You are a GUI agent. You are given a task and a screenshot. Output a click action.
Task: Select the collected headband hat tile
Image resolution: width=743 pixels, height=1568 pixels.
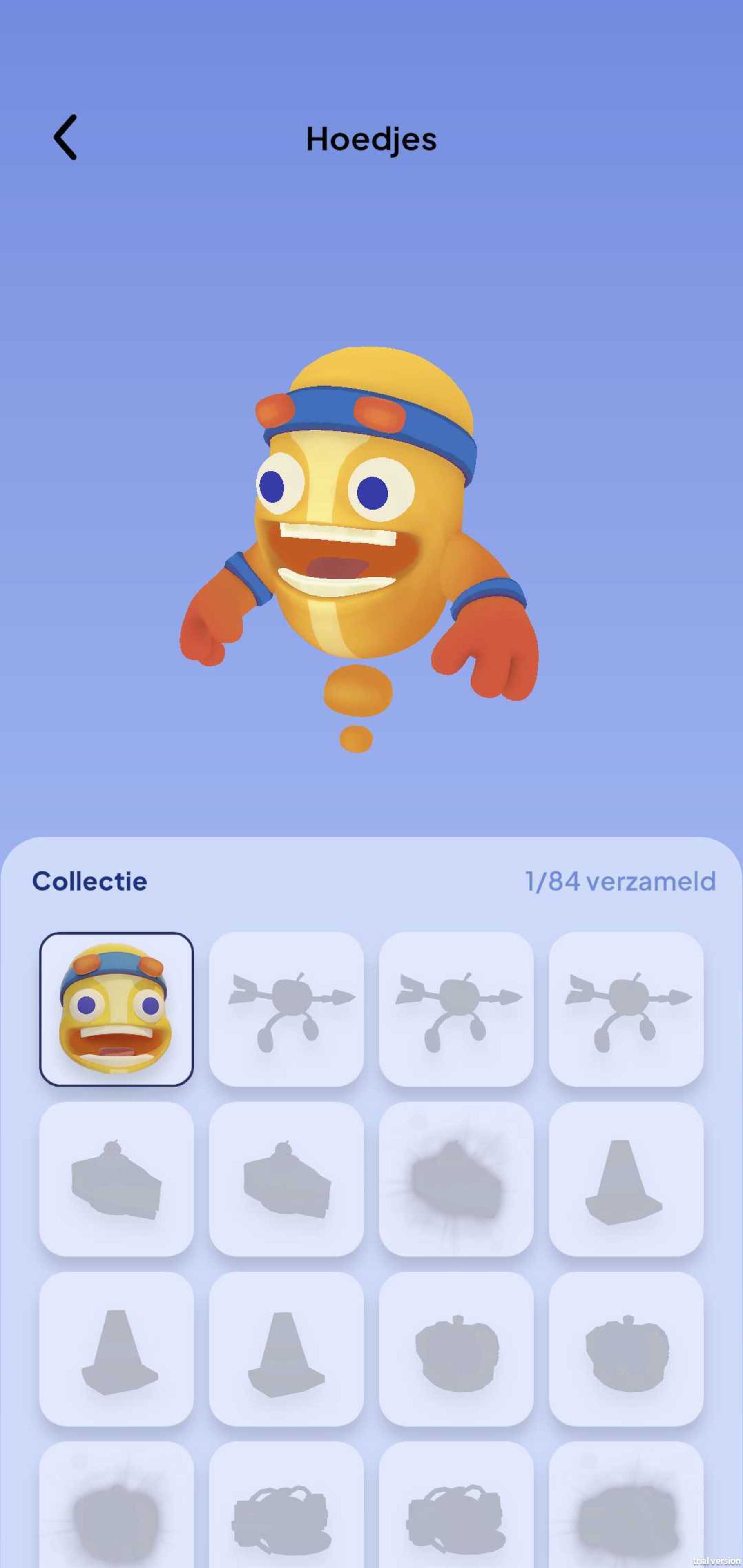click(116, 1009)
